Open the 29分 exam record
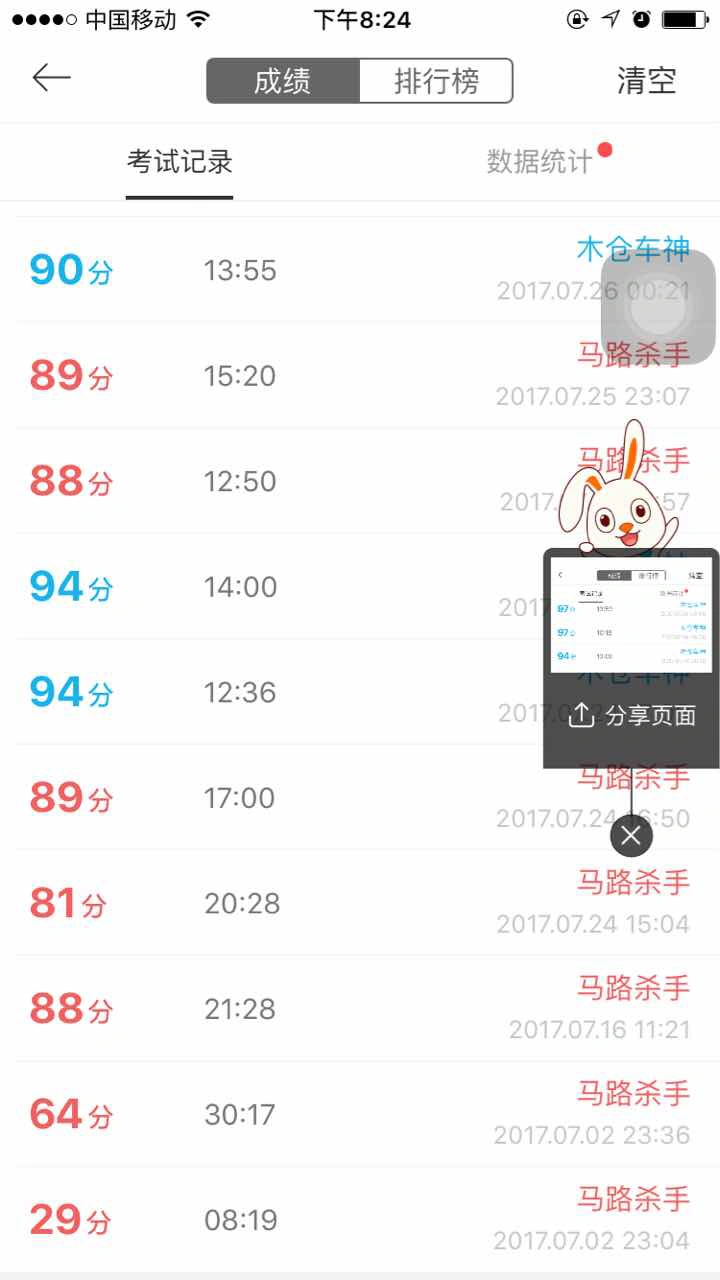This screenshot has height=1280, width=720. [300, 1220]
